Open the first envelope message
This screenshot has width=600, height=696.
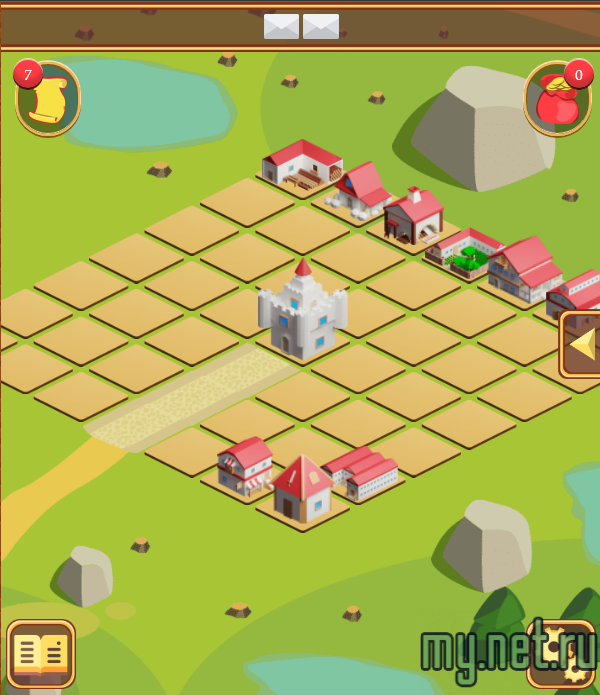point(281,27)
